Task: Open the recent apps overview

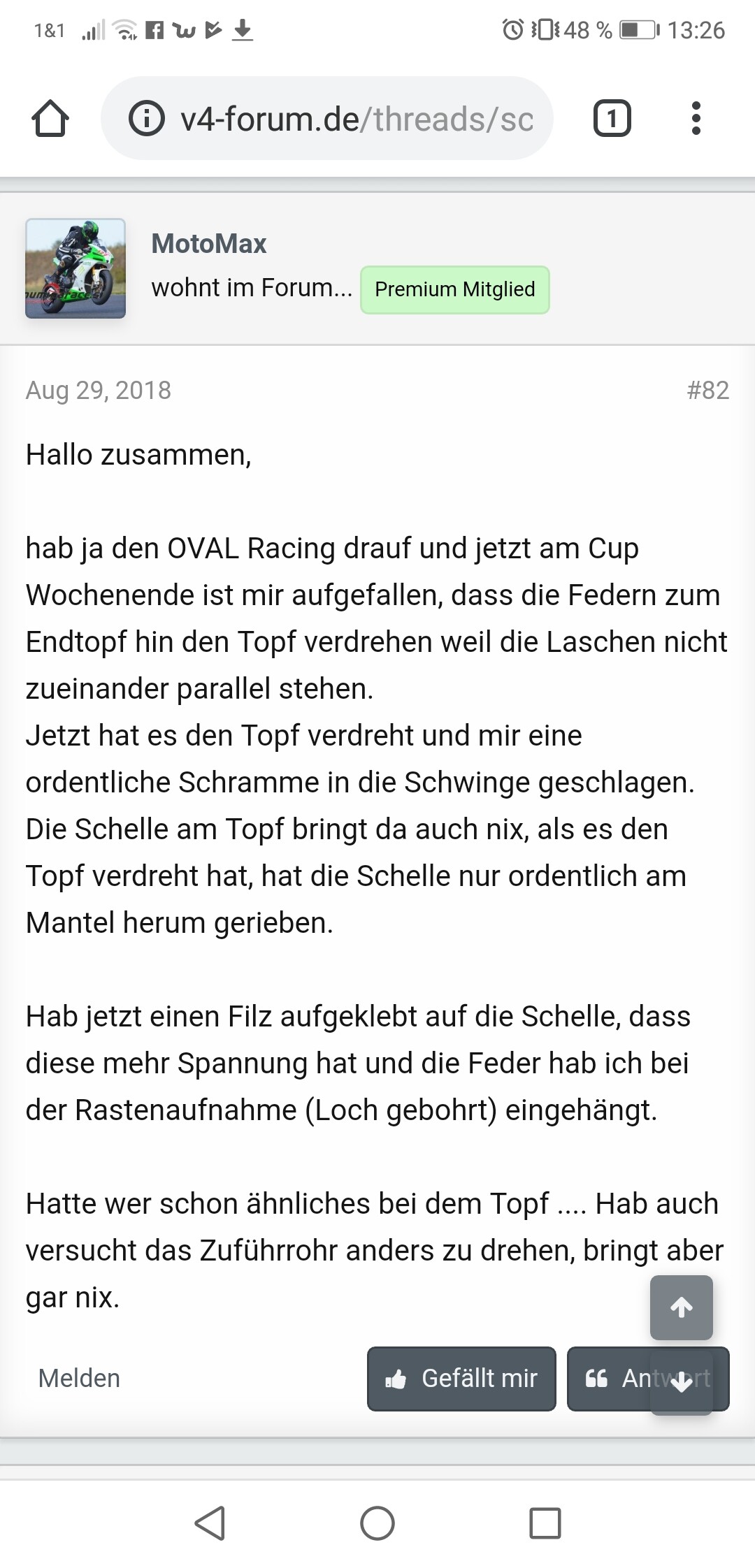Action: (x=545, y=1523)
